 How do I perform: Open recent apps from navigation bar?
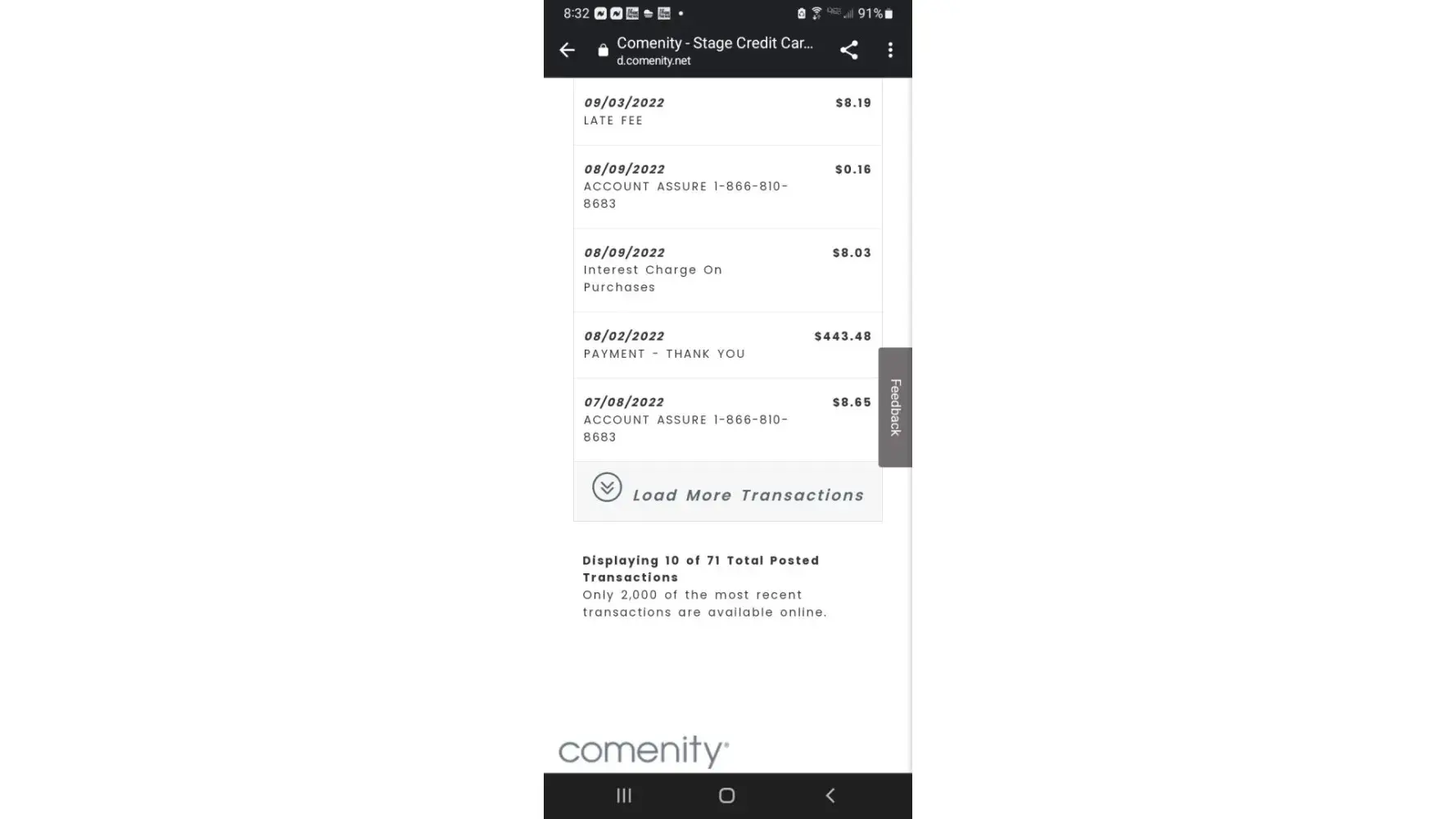[624, 795]
